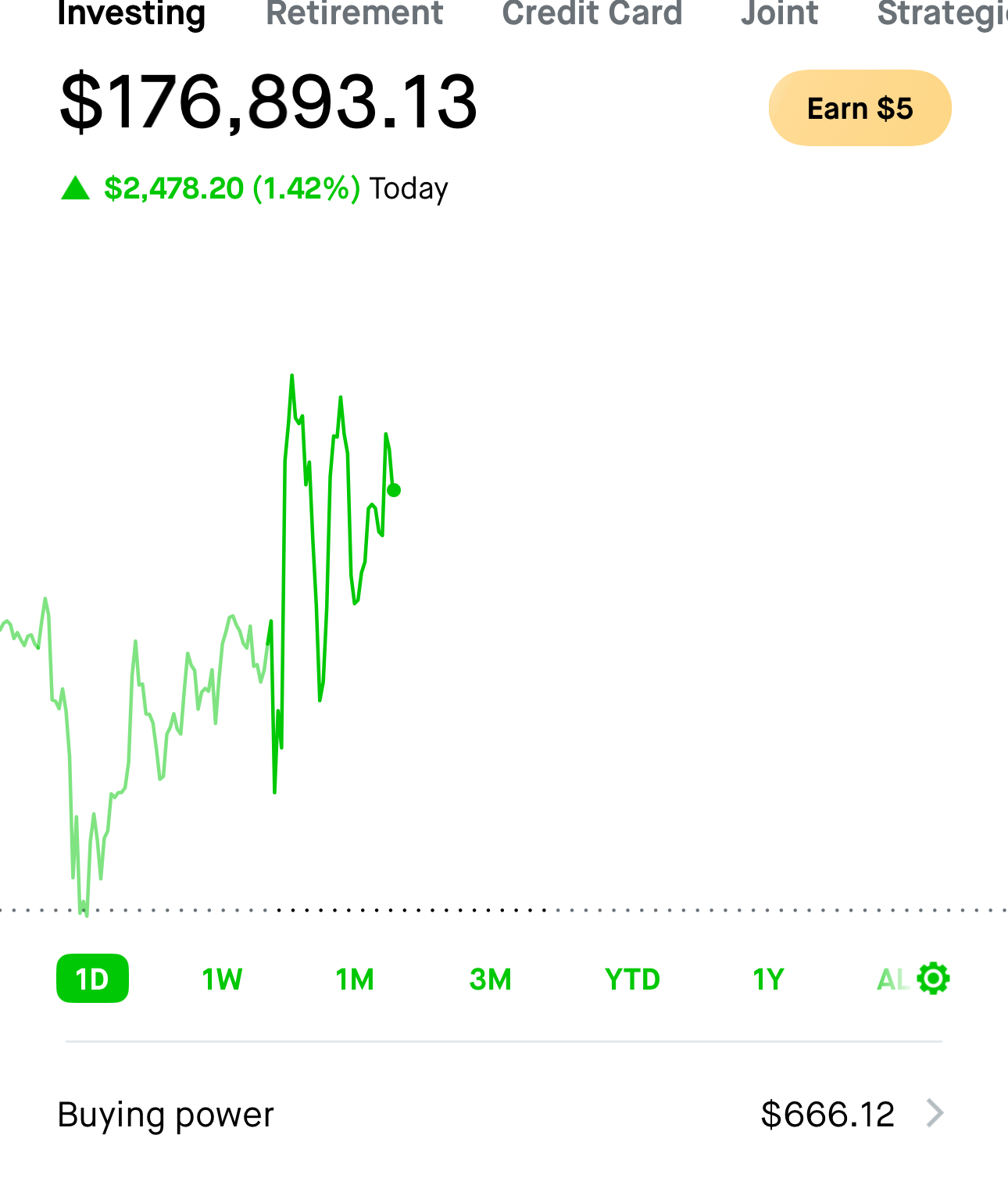The image size is (1008, 1178).
Task: Show the 1W chart range
Action: 222,979
